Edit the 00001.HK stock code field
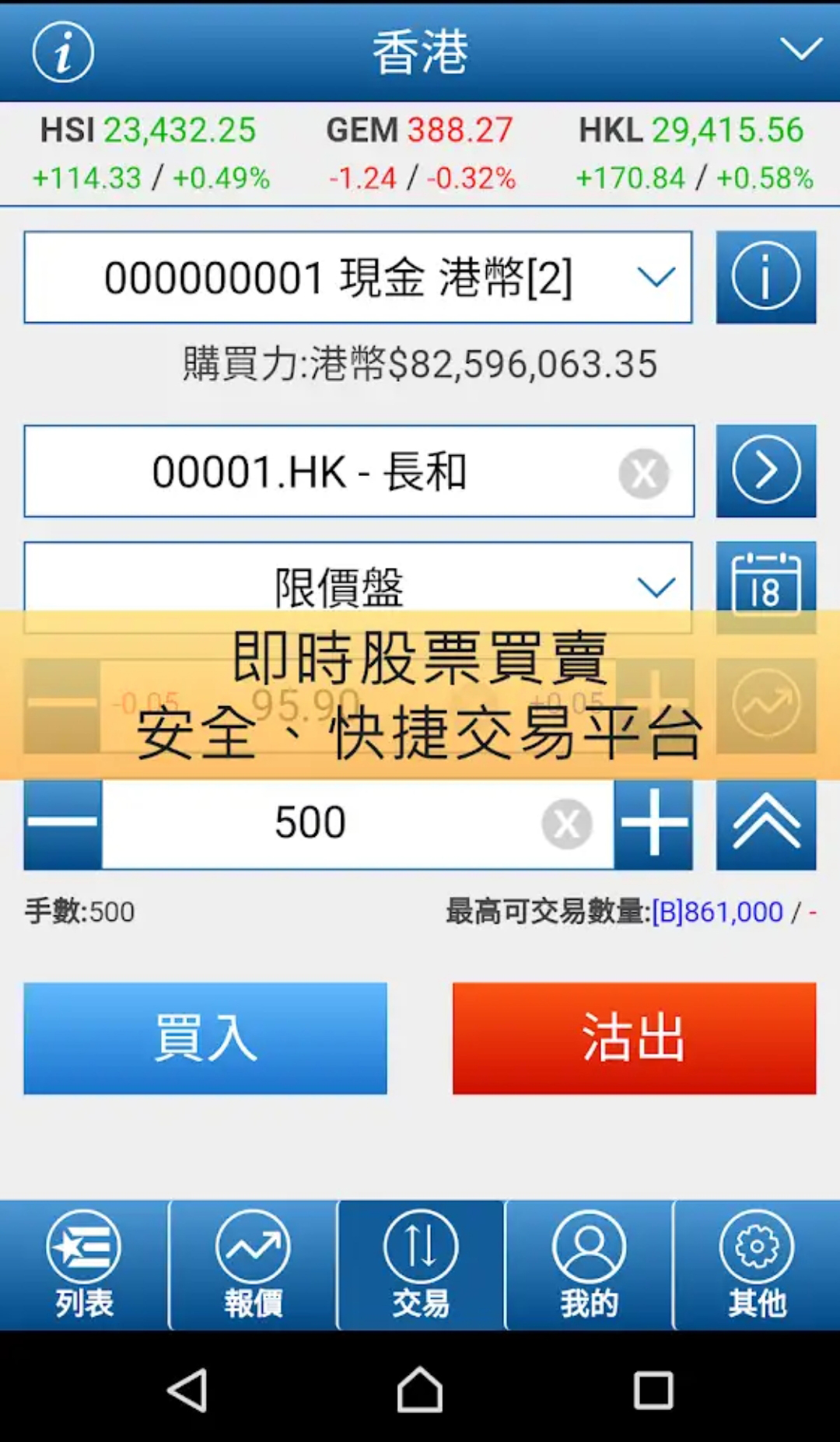The image size is (840, 1442). [x=311, y=471]
